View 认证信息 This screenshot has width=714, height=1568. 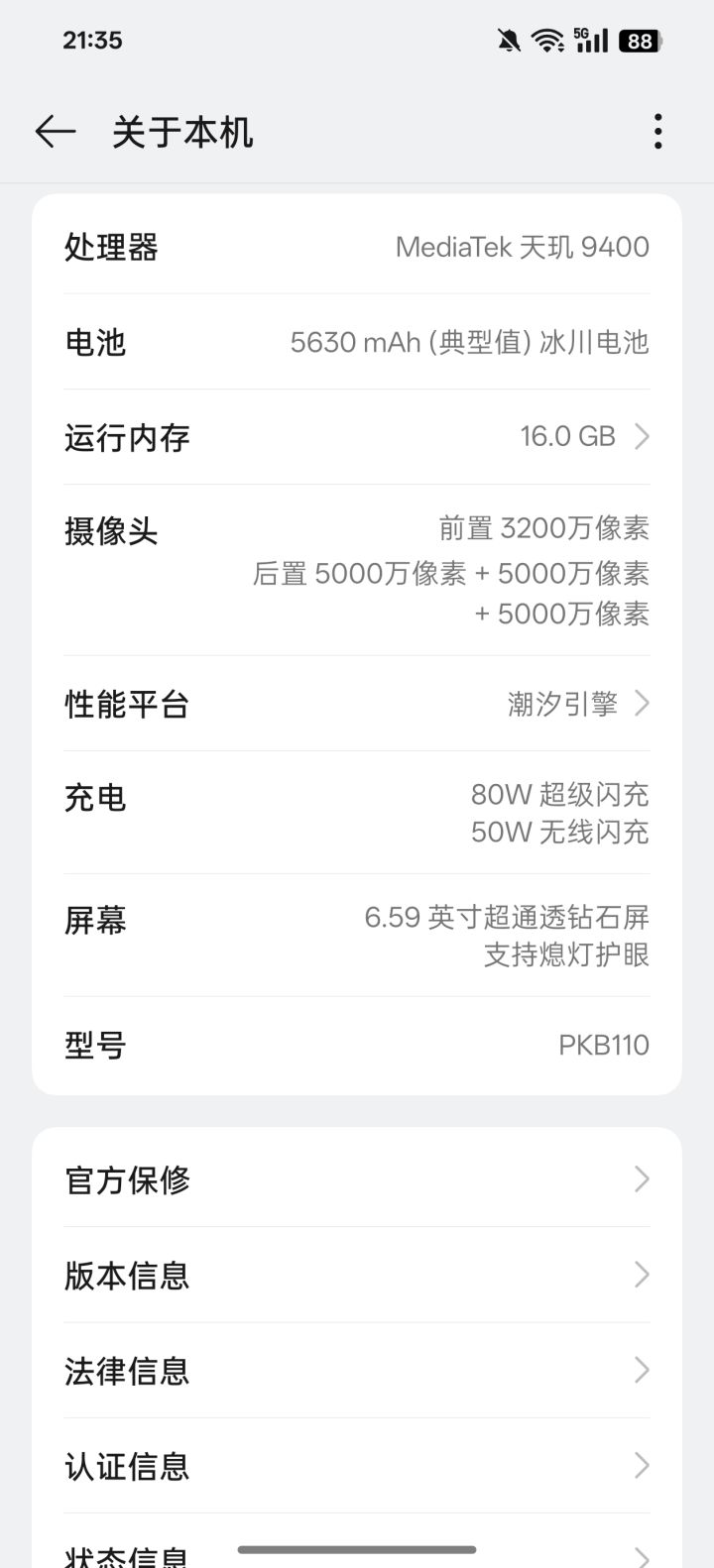coord(357,1465)
